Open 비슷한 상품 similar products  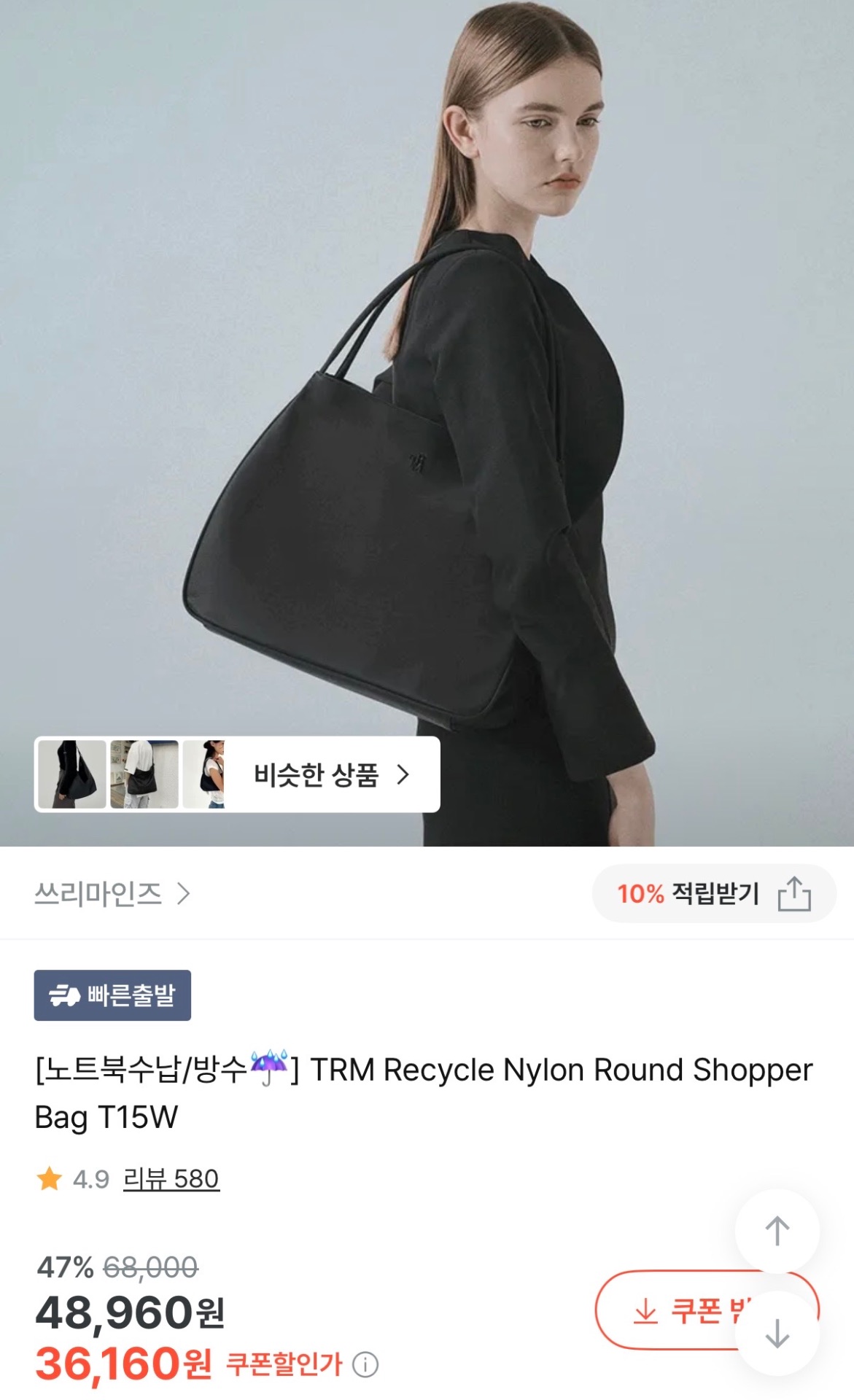(330, 774)
